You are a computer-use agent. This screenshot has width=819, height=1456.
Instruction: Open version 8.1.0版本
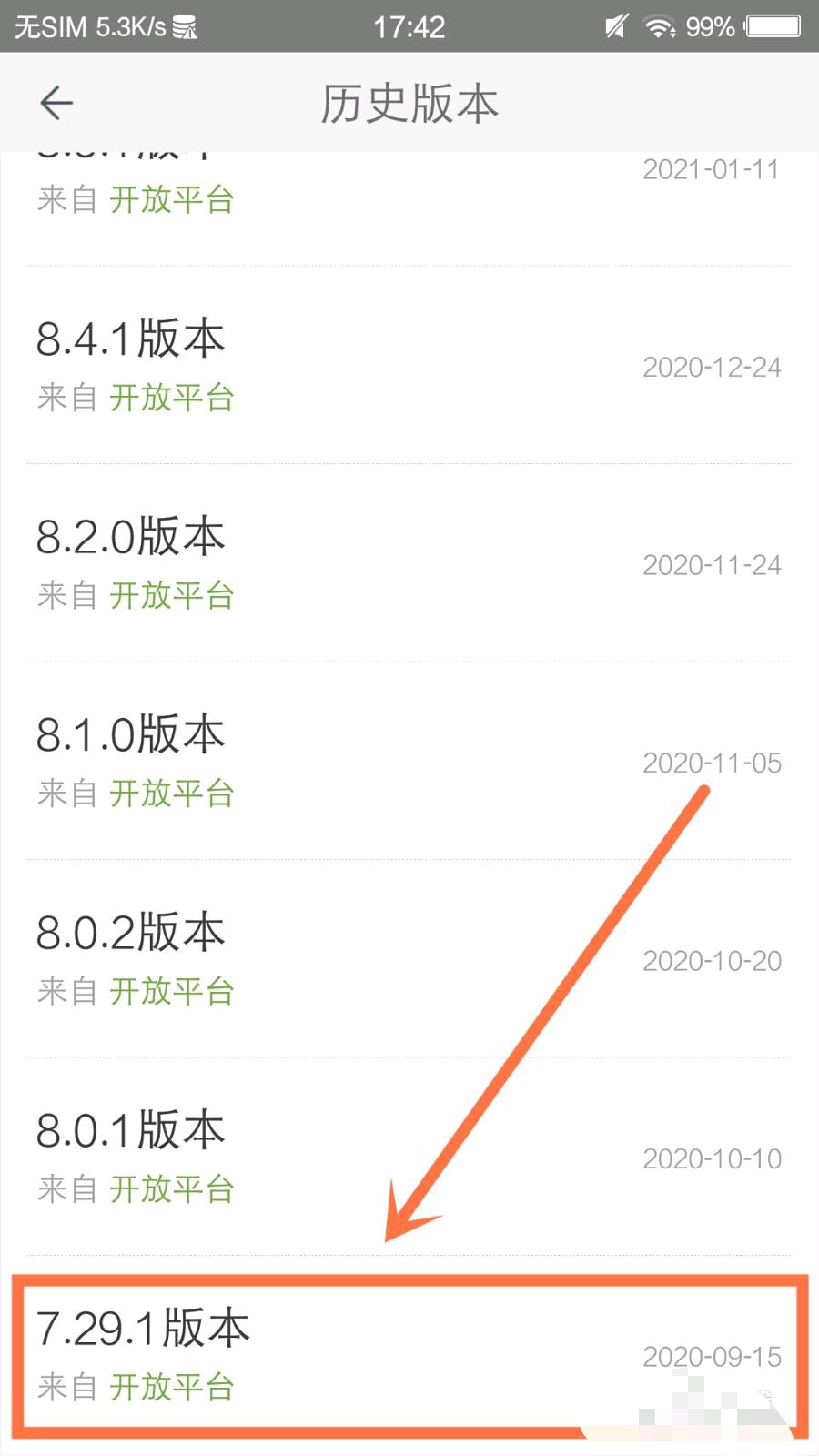tap(409, 762)
